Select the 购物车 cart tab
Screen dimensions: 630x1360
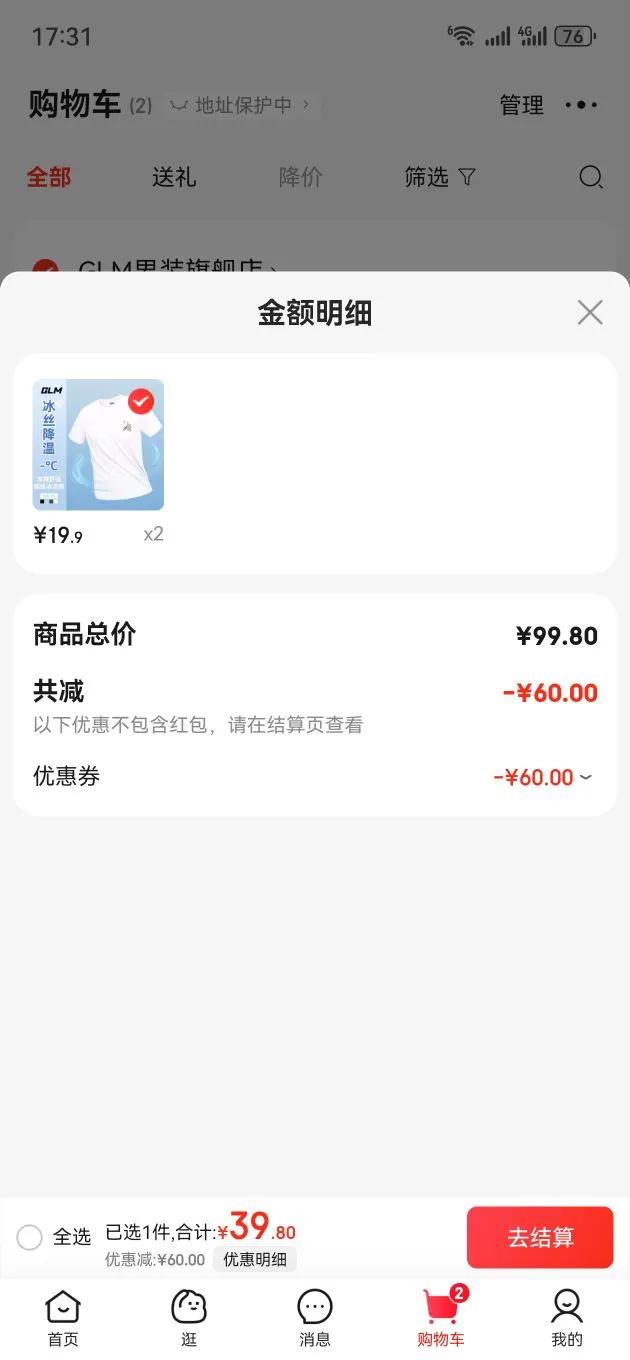[441, 1318]
